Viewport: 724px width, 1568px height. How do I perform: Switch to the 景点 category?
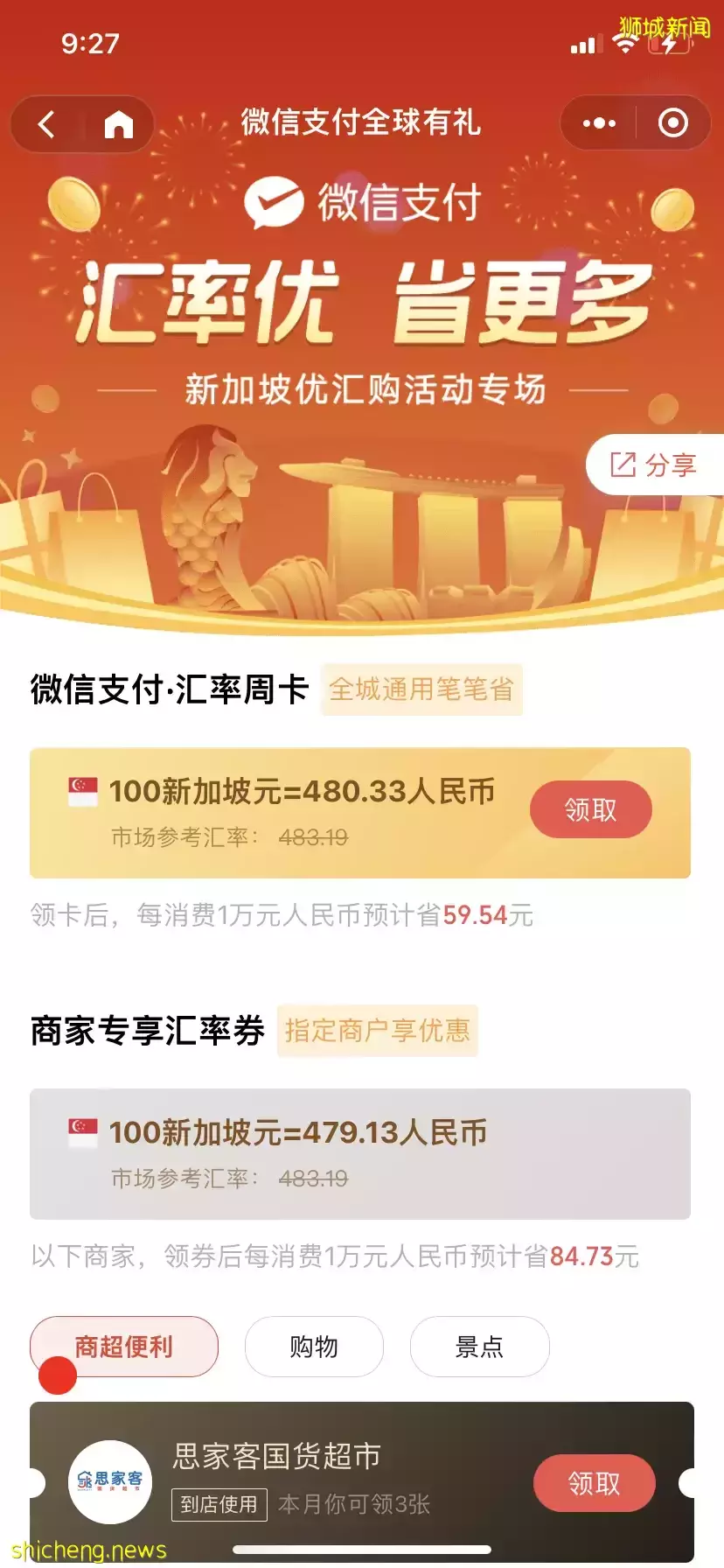[479, 1346]
